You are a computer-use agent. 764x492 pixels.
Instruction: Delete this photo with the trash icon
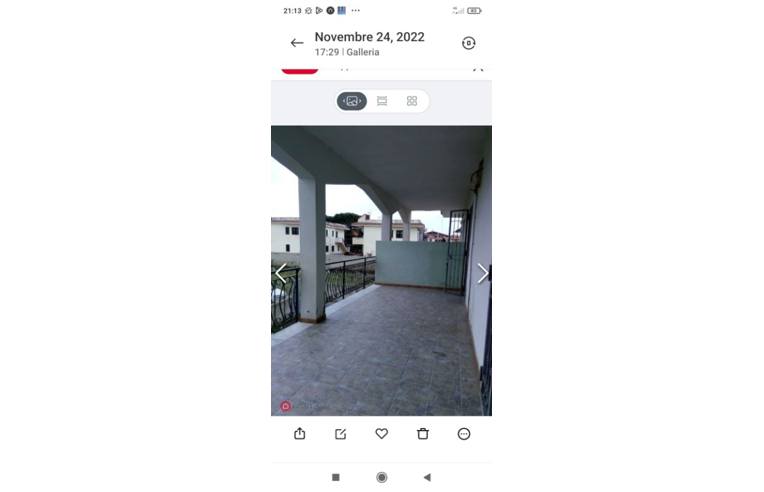[x=423, y=434]
